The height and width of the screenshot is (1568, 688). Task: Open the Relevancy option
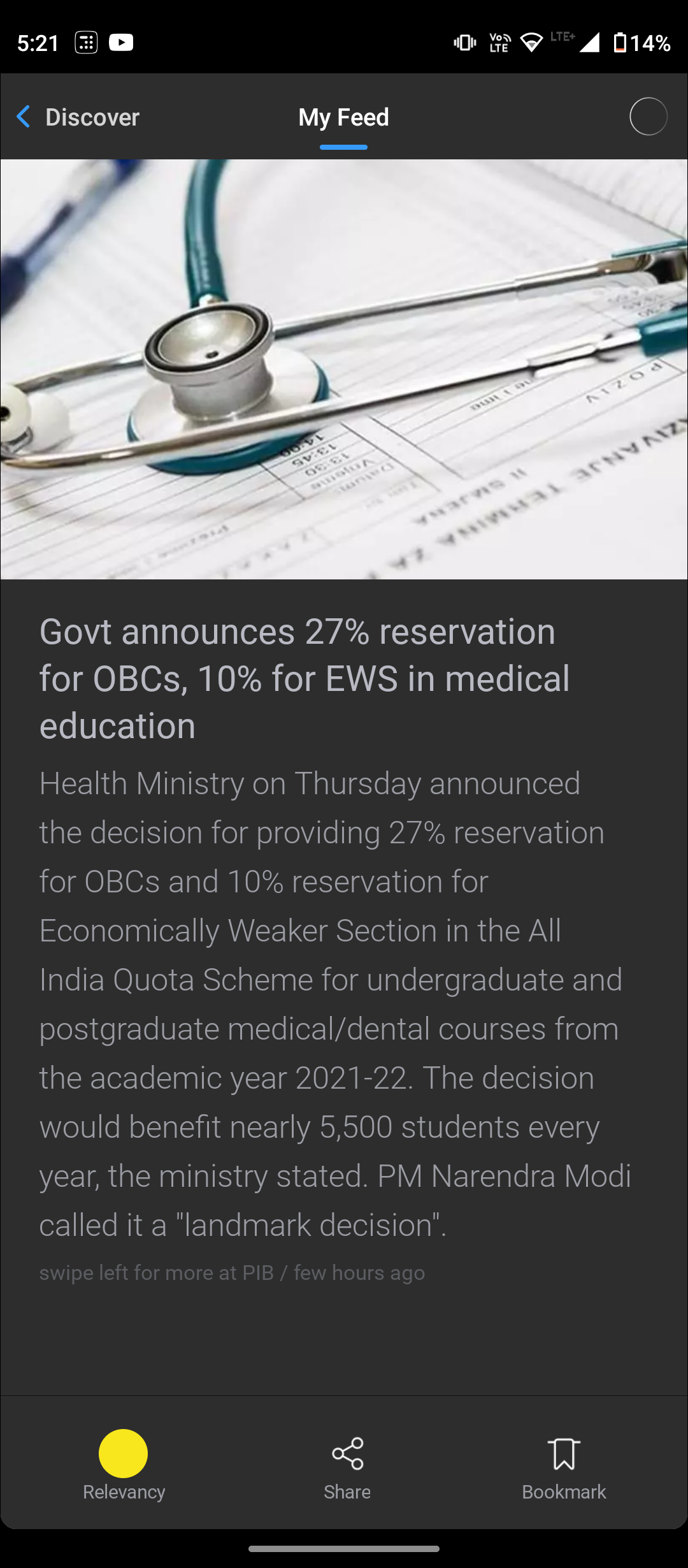click(x=124, y=1465)
